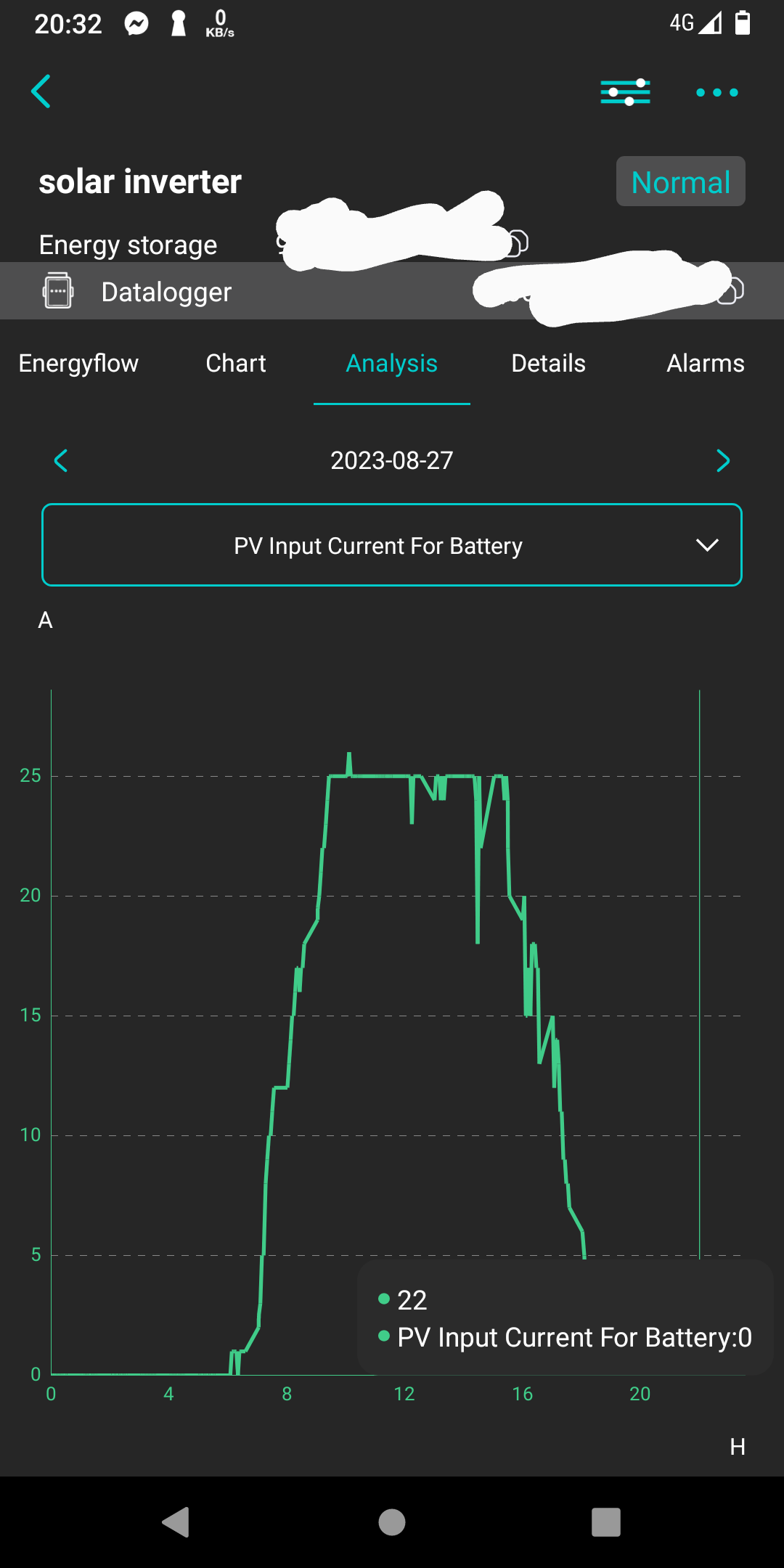Copy the Datalogger serial number
The width and height of the screenshot is (784, 1568).
pyautogui.click(x=732, y=290)
